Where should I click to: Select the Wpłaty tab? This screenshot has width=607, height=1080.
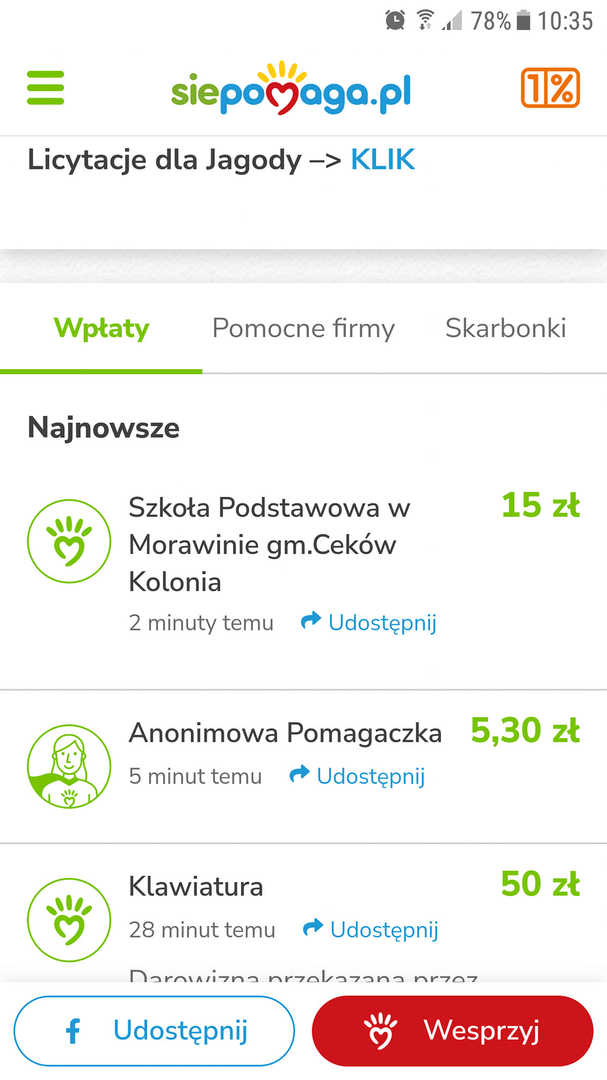101,329
